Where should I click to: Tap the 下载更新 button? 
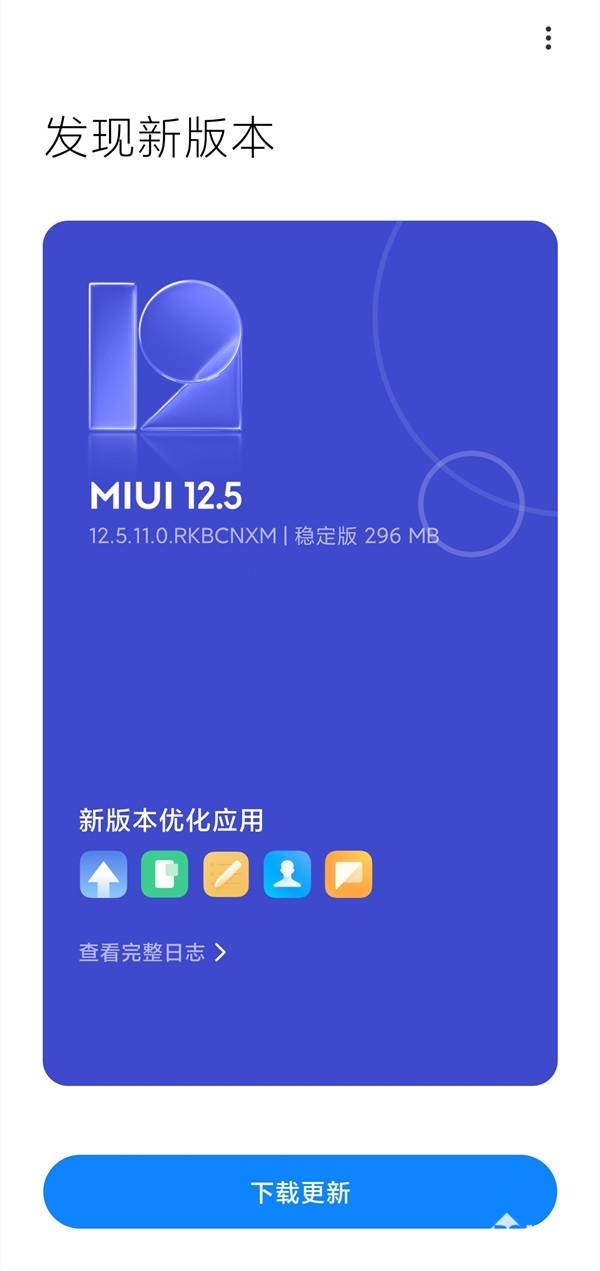(x=300, y=1192)
